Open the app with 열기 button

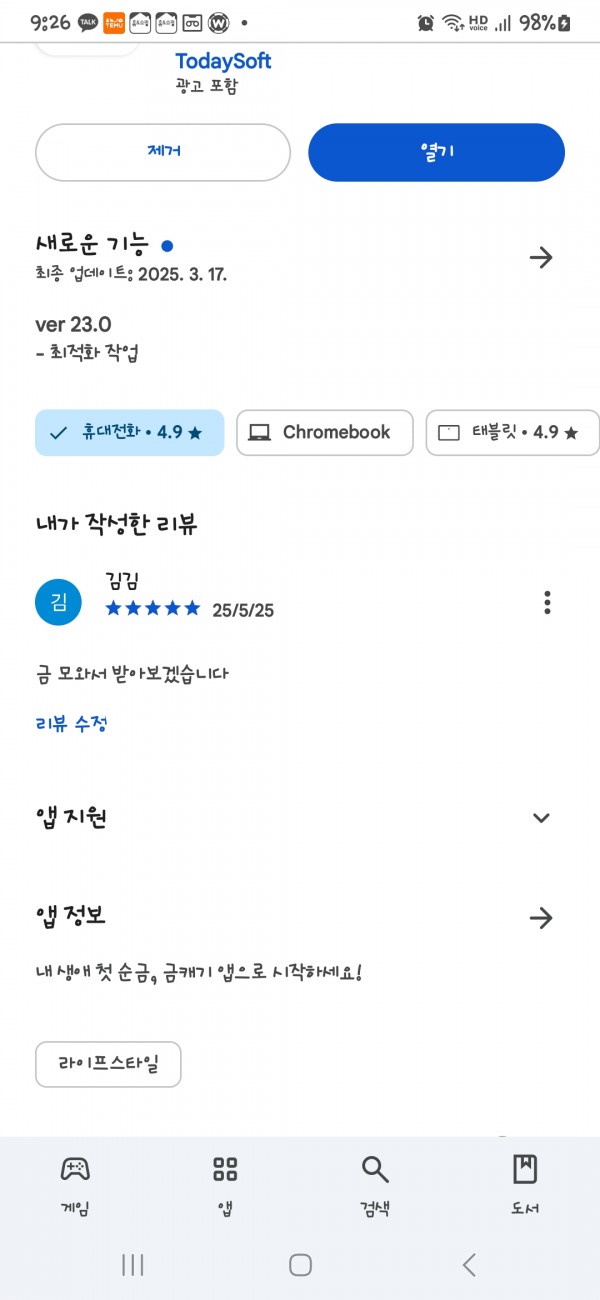click(x=436, y=152)
